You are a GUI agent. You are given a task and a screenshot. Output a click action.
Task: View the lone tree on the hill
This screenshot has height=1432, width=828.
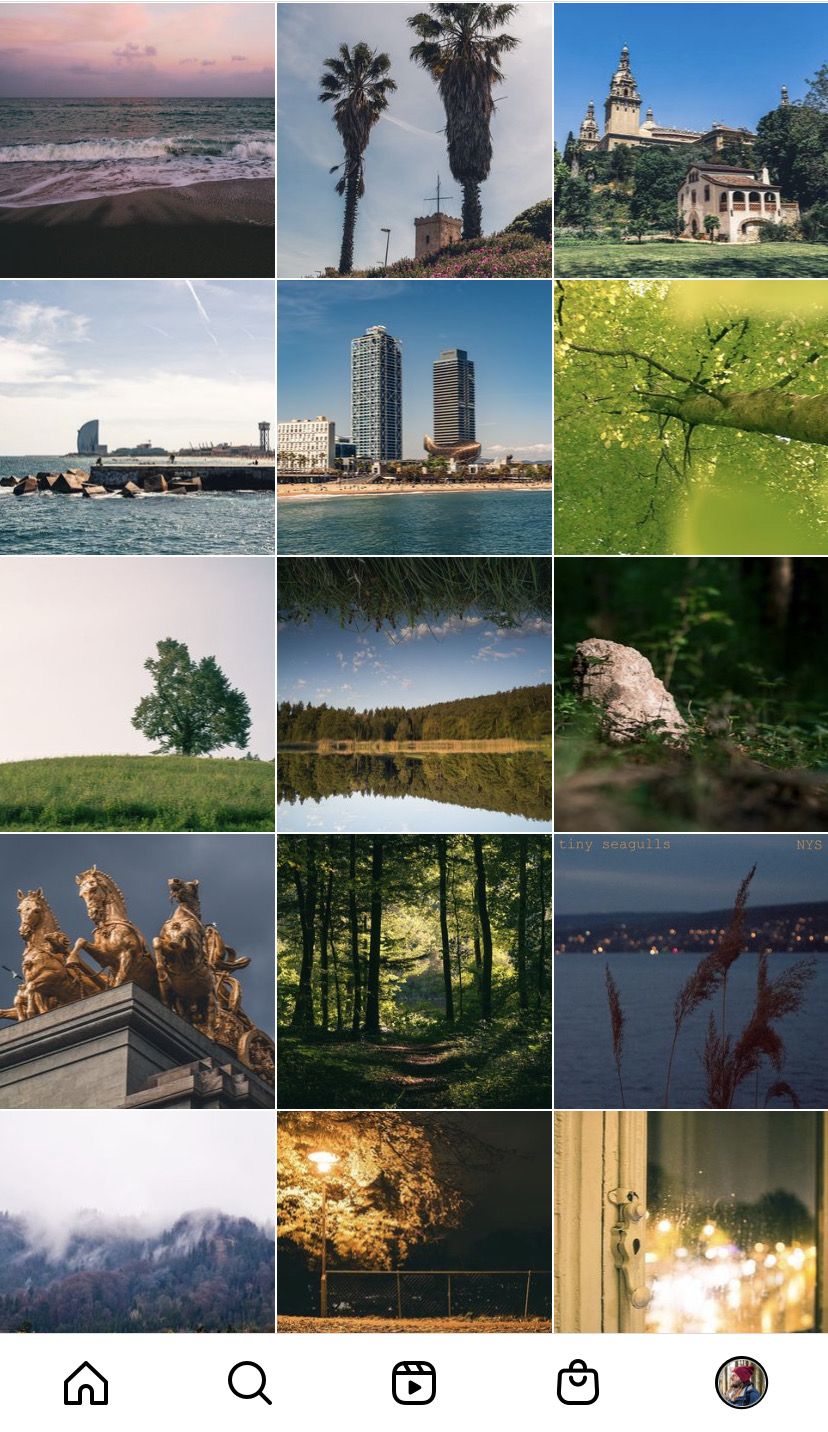137,694
